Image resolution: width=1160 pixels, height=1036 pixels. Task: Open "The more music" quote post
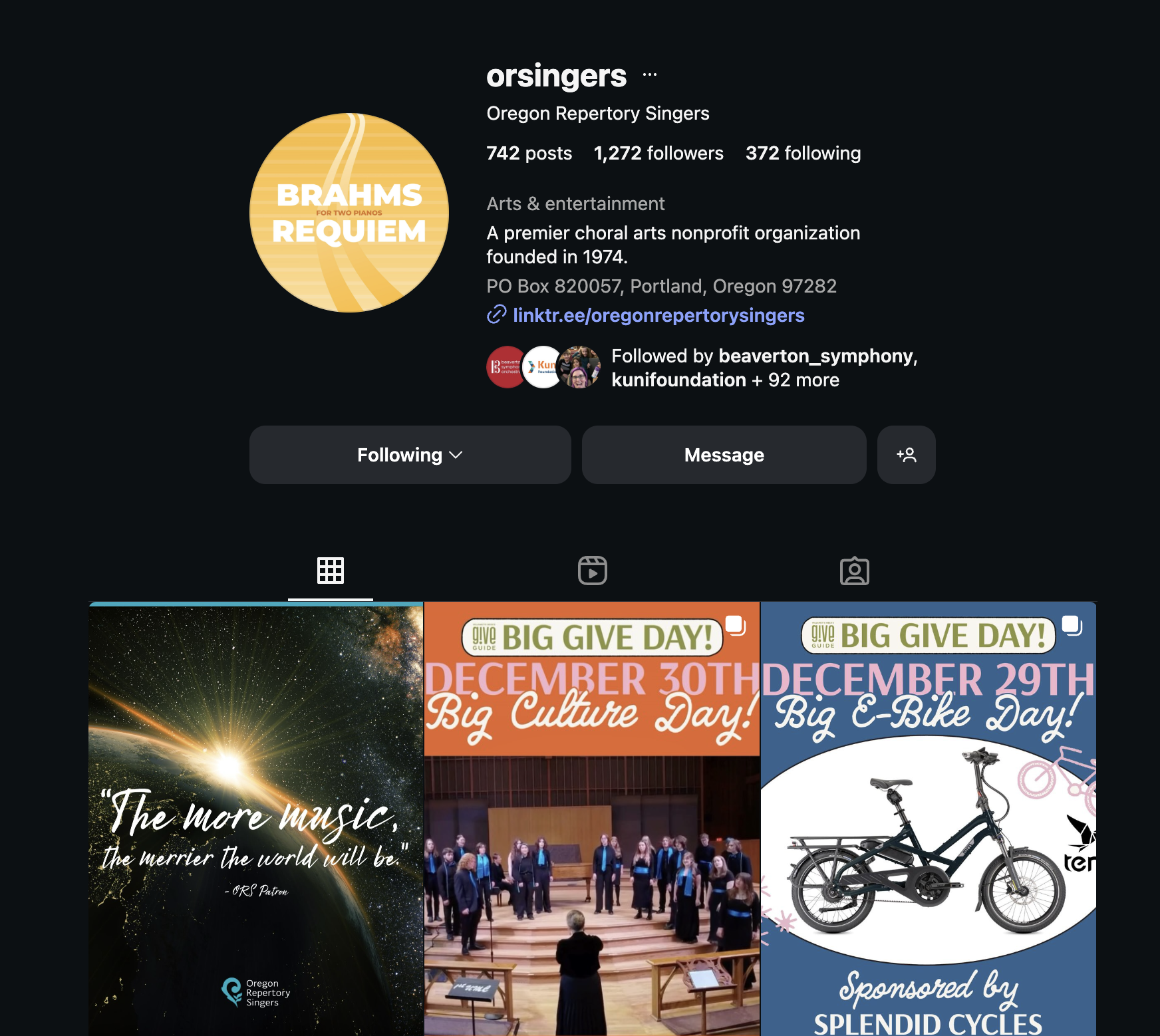pos(256,818)
